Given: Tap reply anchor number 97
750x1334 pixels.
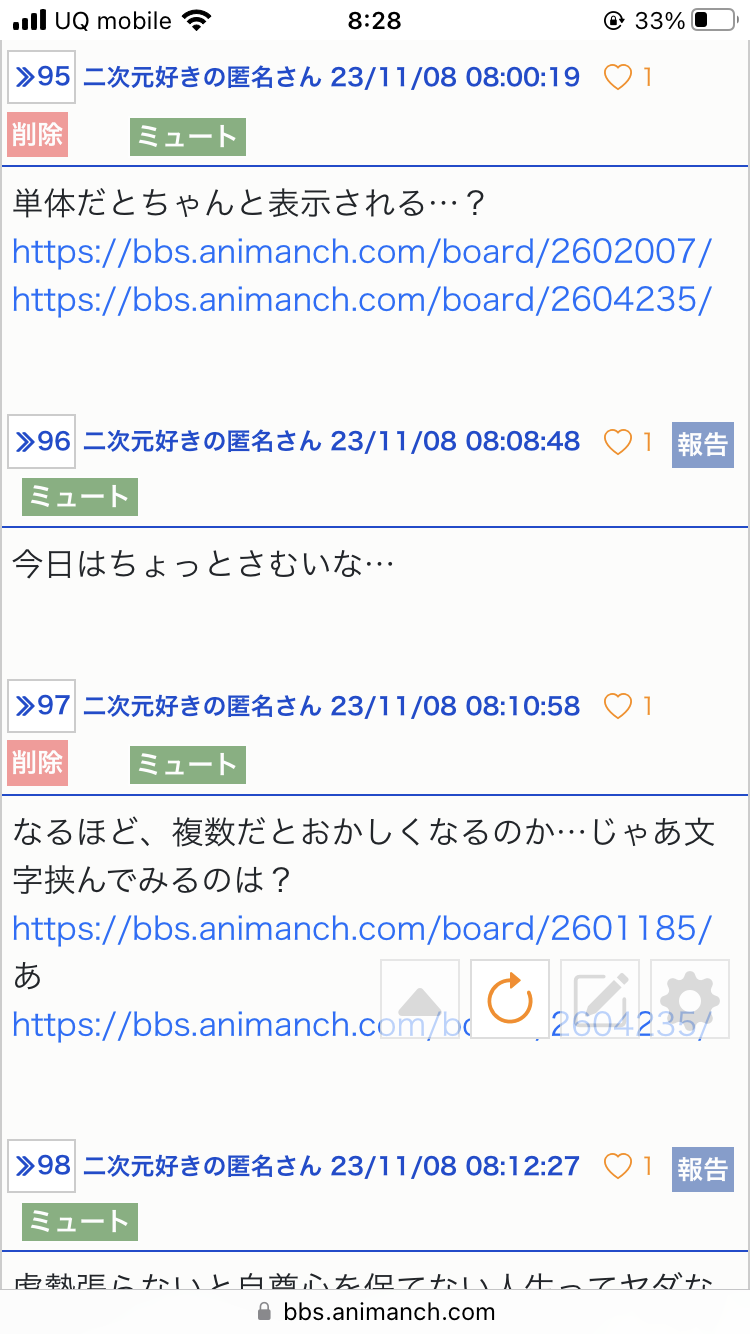Looking at the screenshot, I should coord(42,706).
